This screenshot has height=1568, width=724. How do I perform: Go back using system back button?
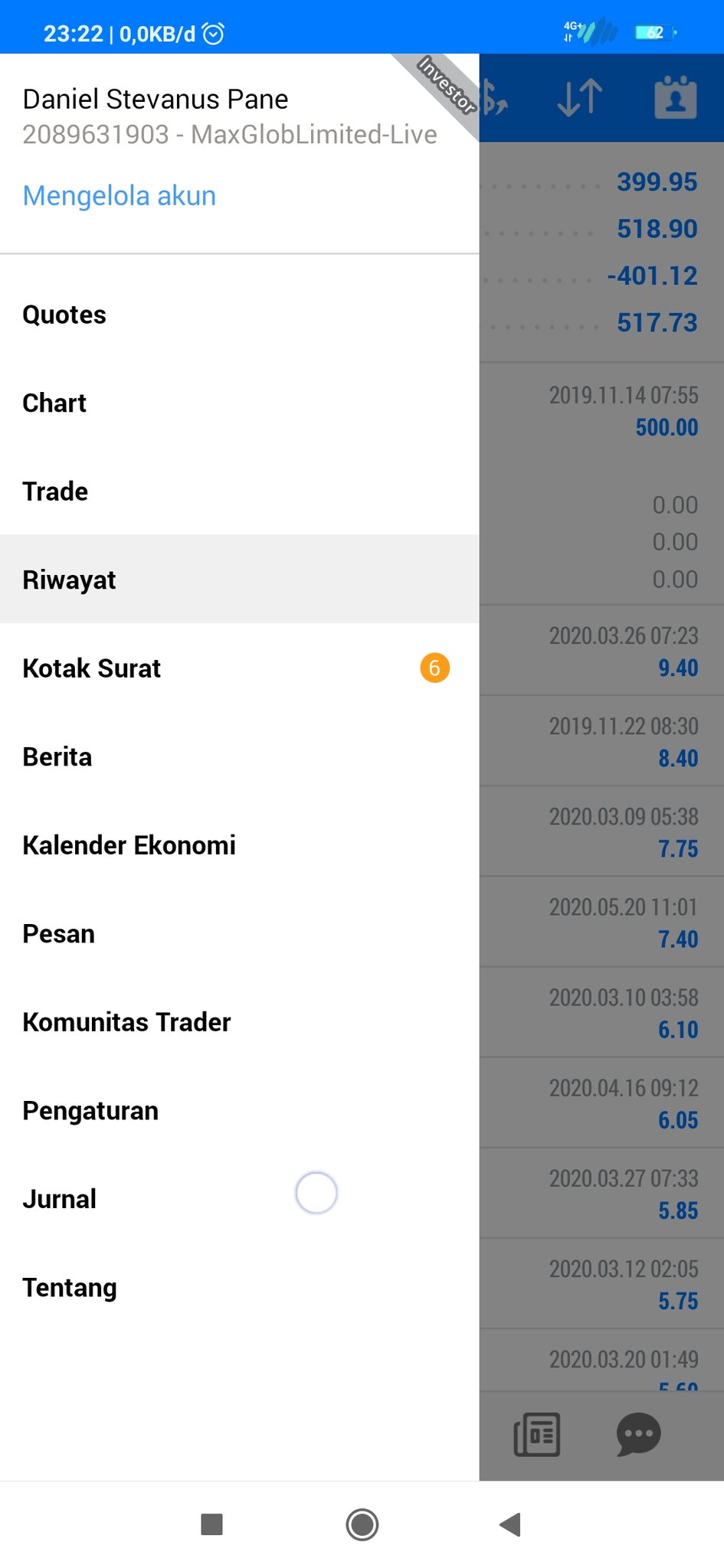[510, 1524]
